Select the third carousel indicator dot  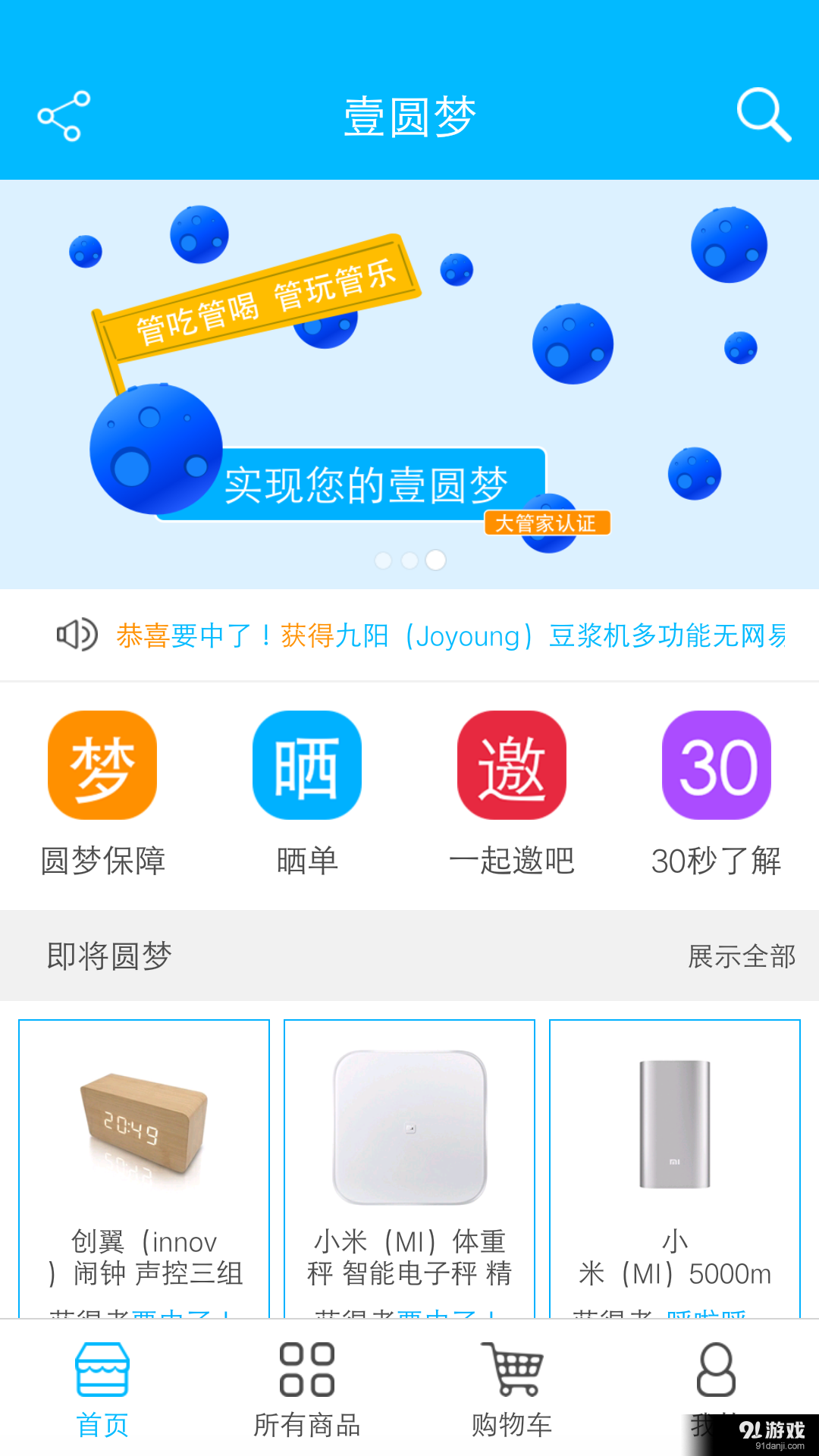tap(435, 559)
